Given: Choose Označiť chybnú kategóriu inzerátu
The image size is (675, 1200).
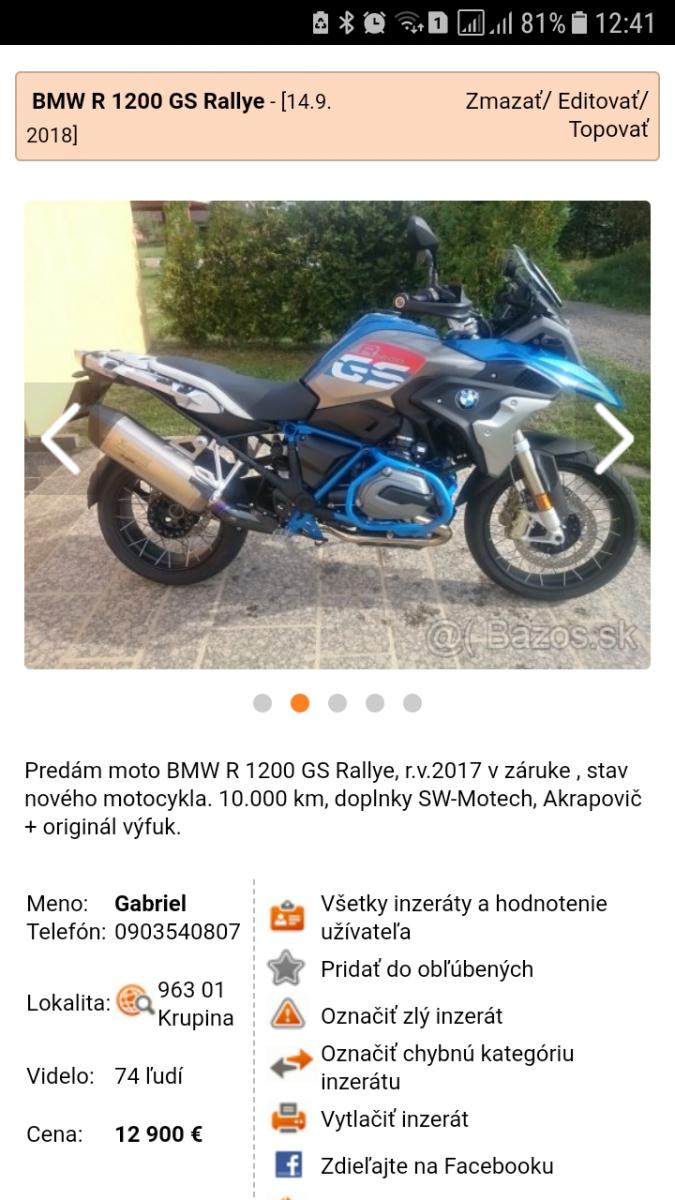Looking at the screenshot, I should click(x=447, y=1067).
